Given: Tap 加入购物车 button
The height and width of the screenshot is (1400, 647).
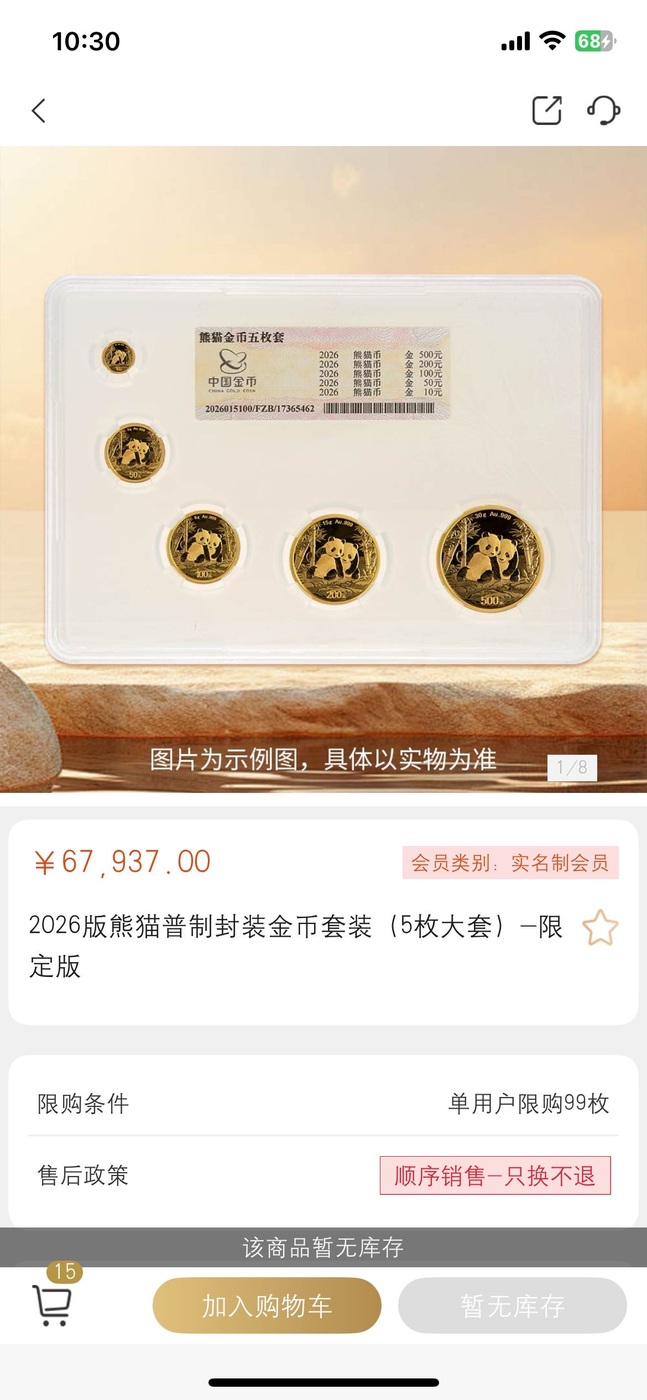Looking at the screenshot, I should tap(267, 1306).
